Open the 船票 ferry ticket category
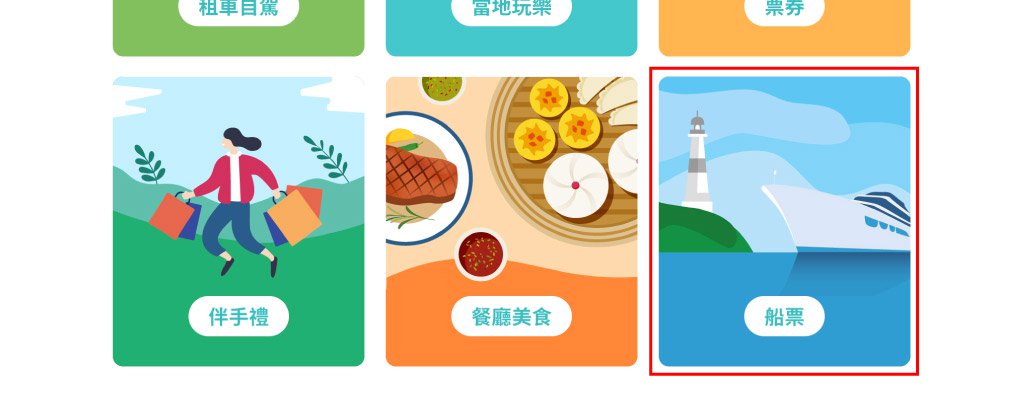 [x=784, y=222]
